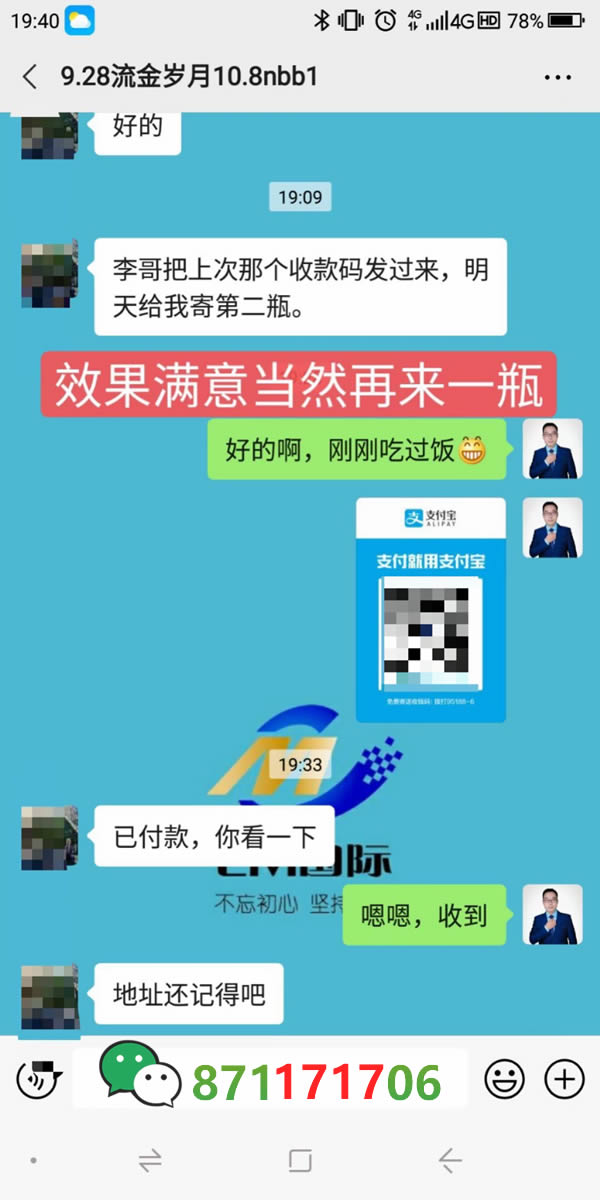
Task: Open the plus attachment menu
Action: click(x=564, y=1079)
